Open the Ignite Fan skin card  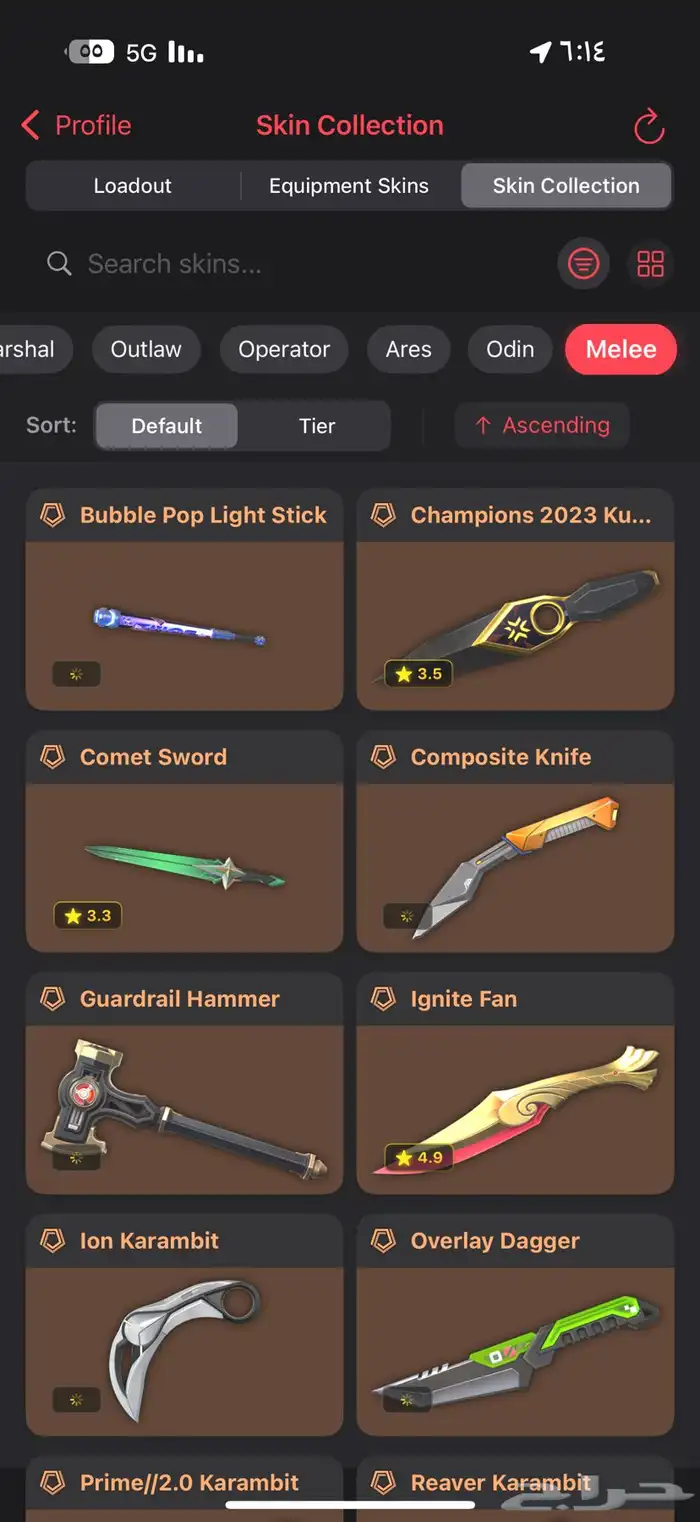515,1084
